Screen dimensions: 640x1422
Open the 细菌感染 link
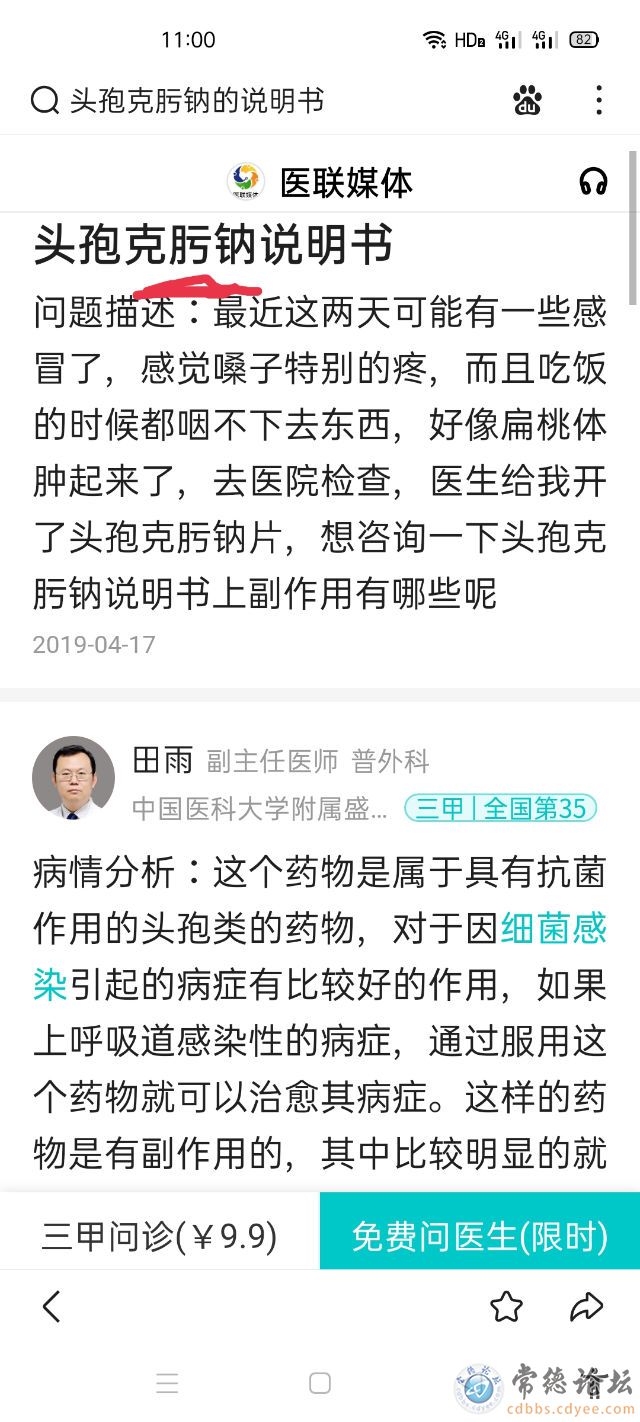(553, 929)
